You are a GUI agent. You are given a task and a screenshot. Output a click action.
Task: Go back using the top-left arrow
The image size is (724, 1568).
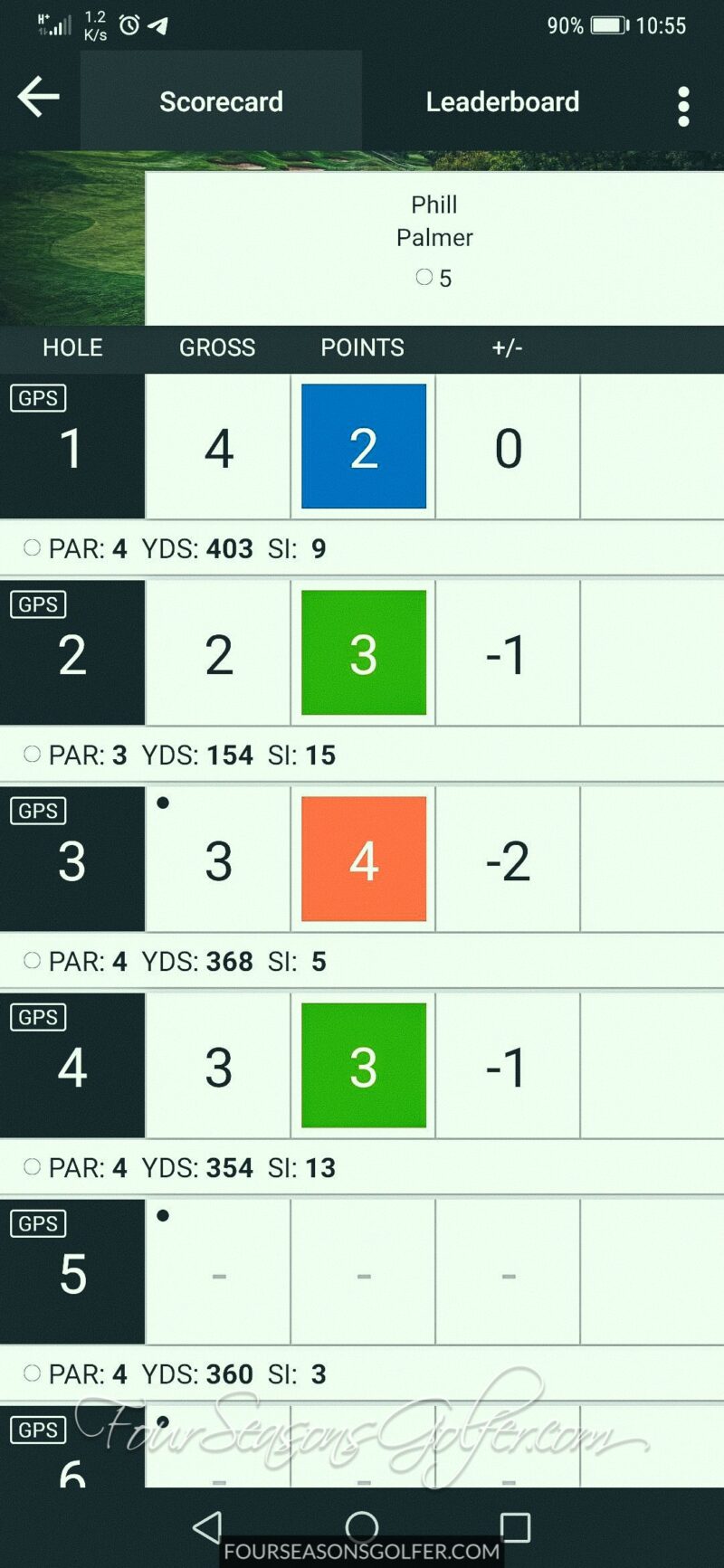[x=38, y=98]
